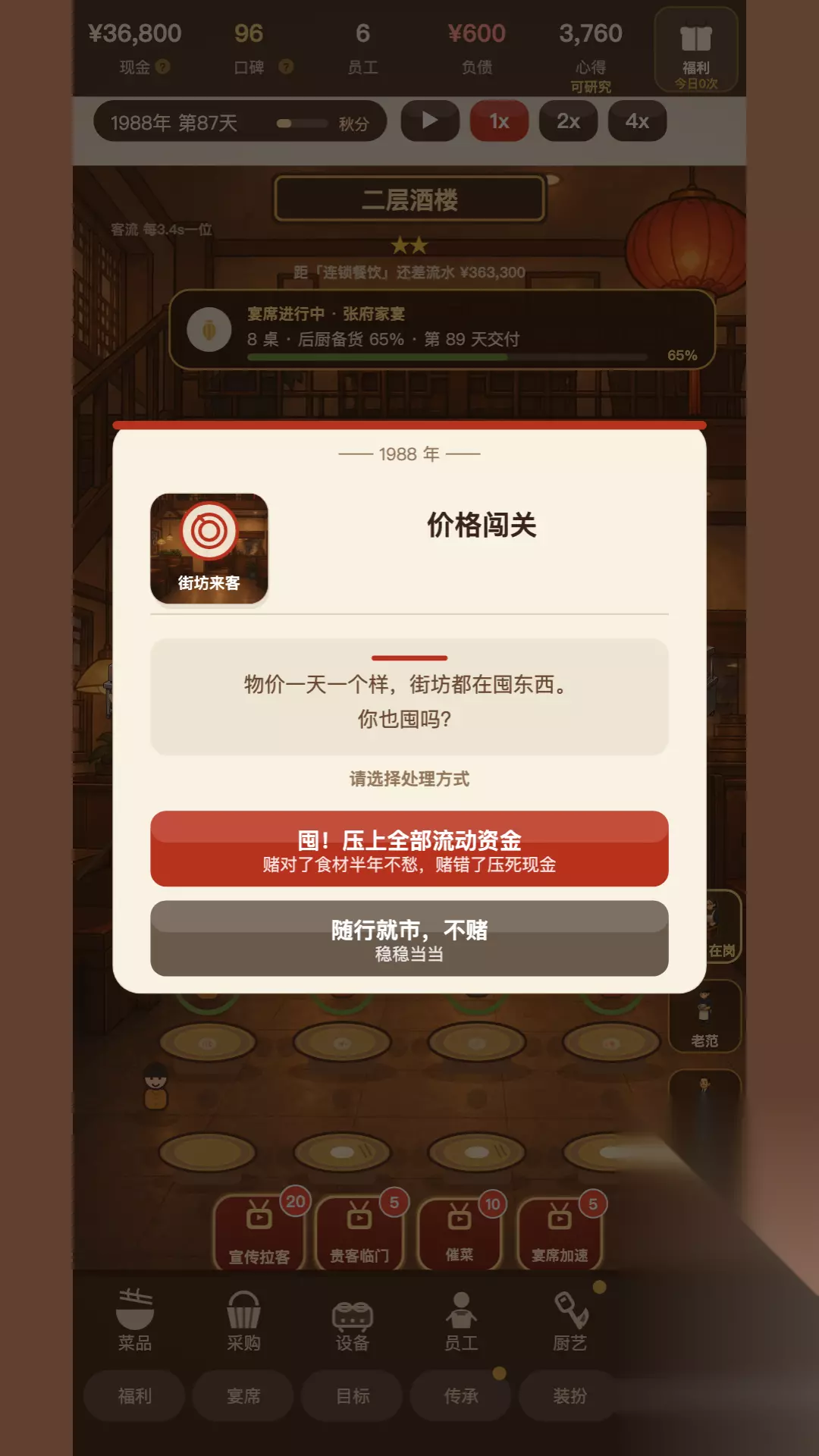Set game speed to 1x

point(499,121)
